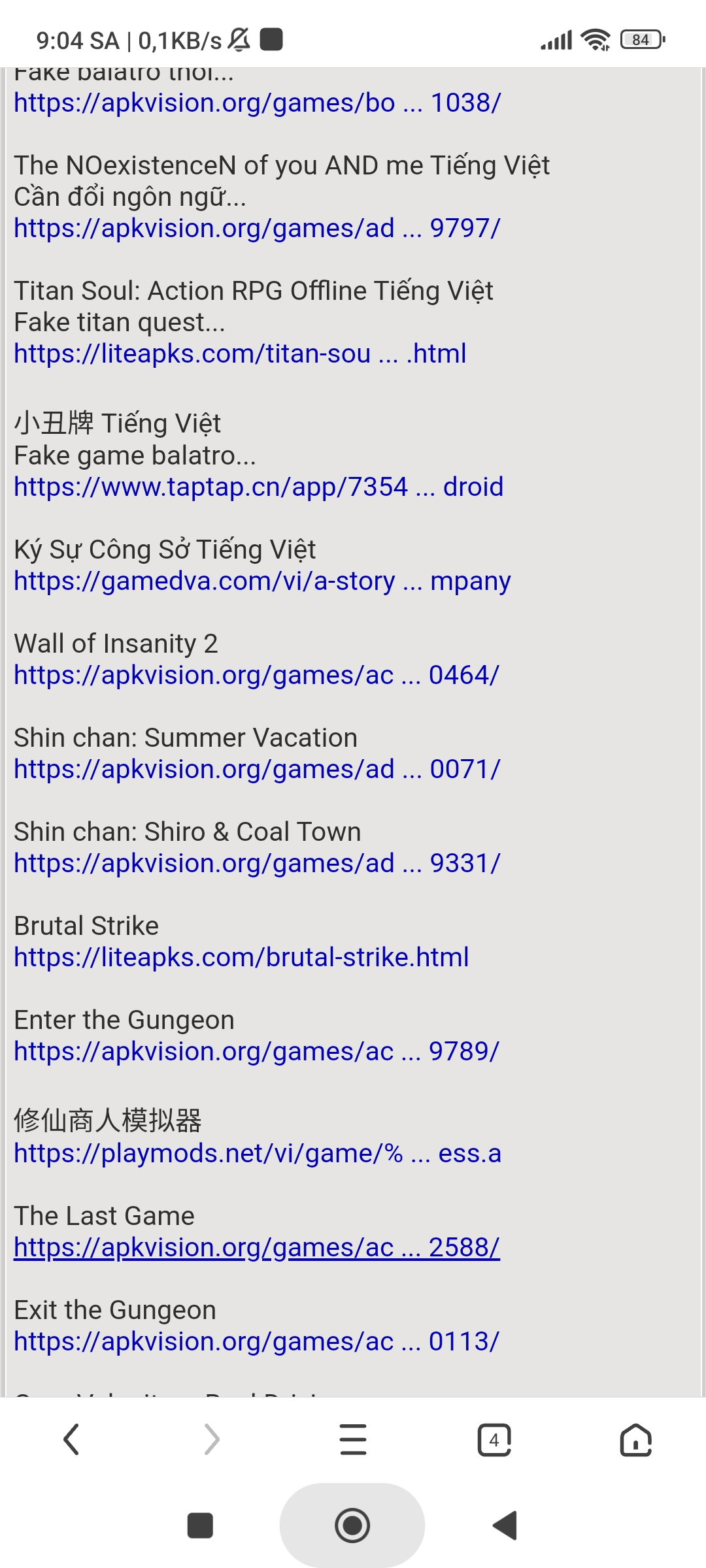The image size is (706, 1568).
Task: Open the Enter the Gungeon apkvision link
Action: tap(255, 1051)
